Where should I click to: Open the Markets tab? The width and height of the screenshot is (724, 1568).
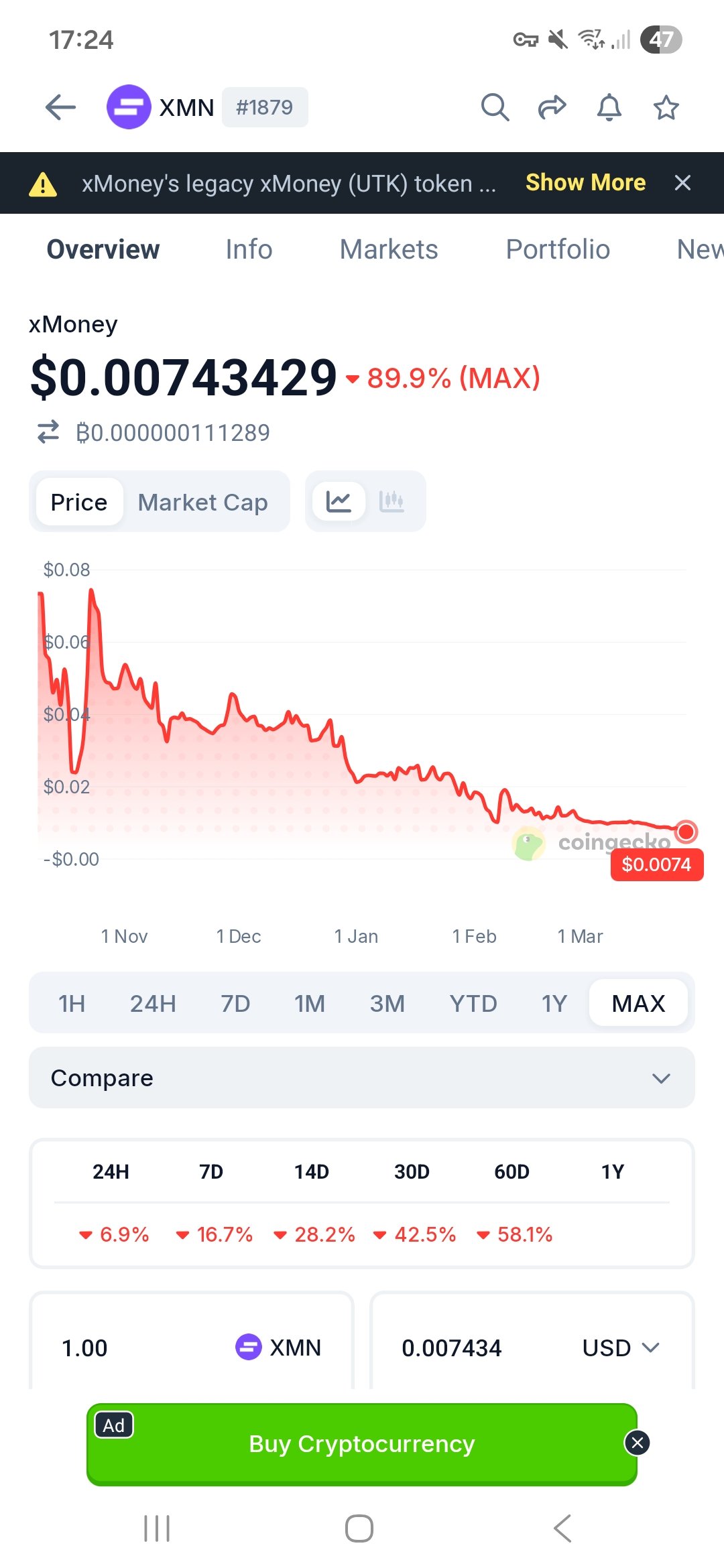point(389,249)
